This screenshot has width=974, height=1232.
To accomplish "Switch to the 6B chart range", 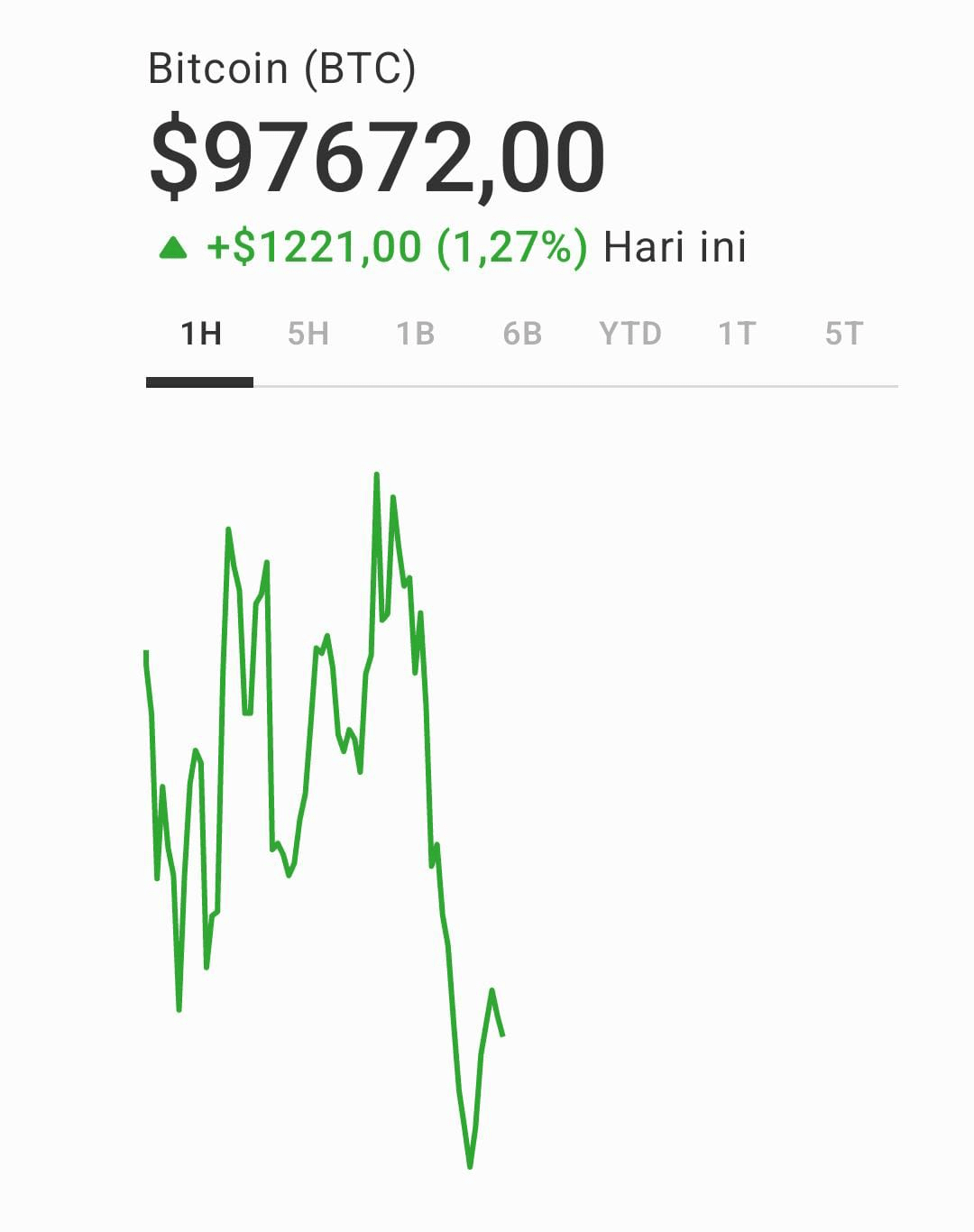I will pos(522,335).
